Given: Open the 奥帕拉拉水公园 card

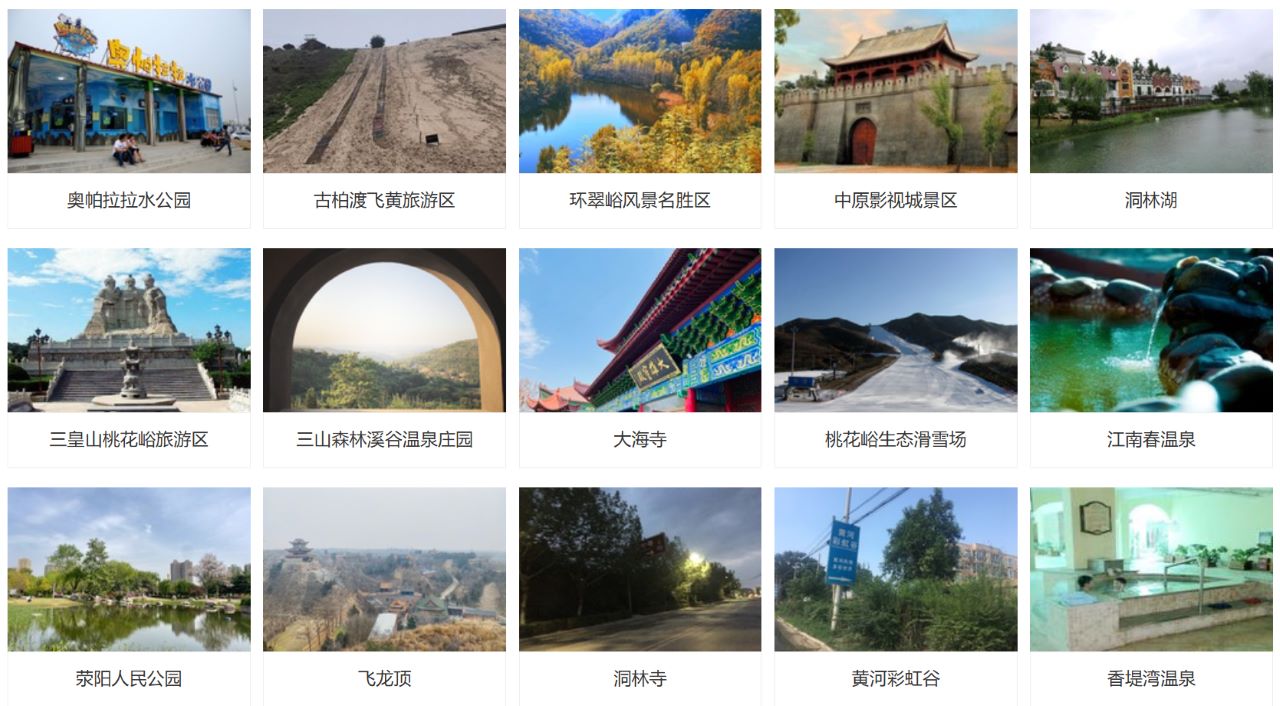Looking at the screenshot, I should click(129, 118).
